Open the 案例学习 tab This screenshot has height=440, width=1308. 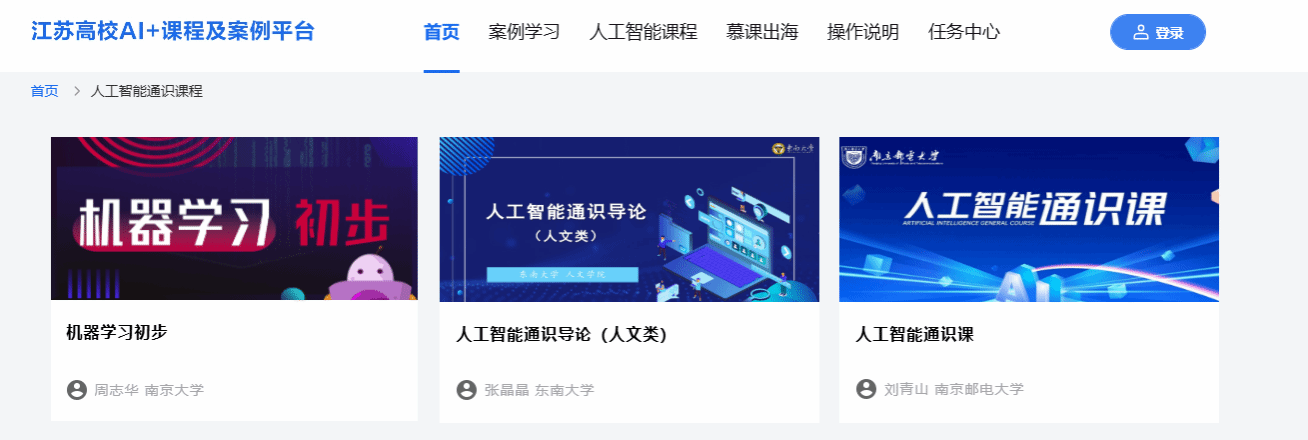(x=524, y=32)
